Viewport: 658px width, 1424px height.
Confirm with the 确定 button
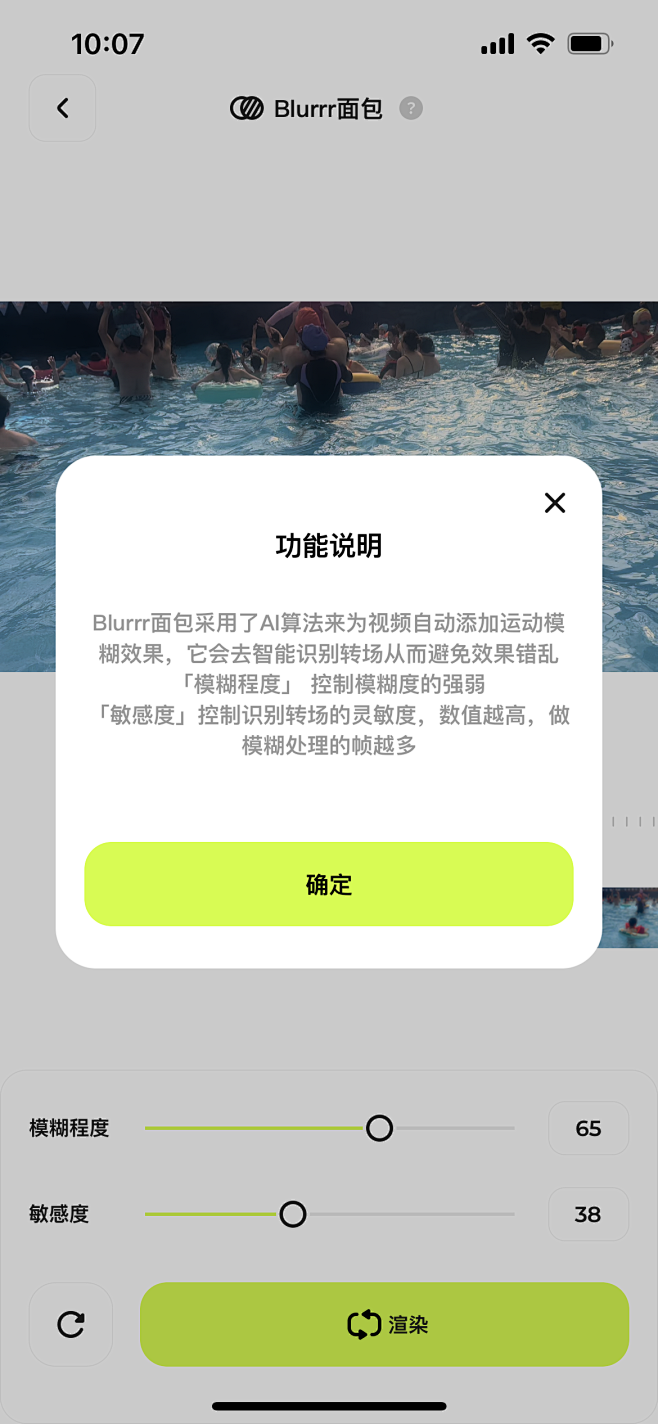pos(328,884)
